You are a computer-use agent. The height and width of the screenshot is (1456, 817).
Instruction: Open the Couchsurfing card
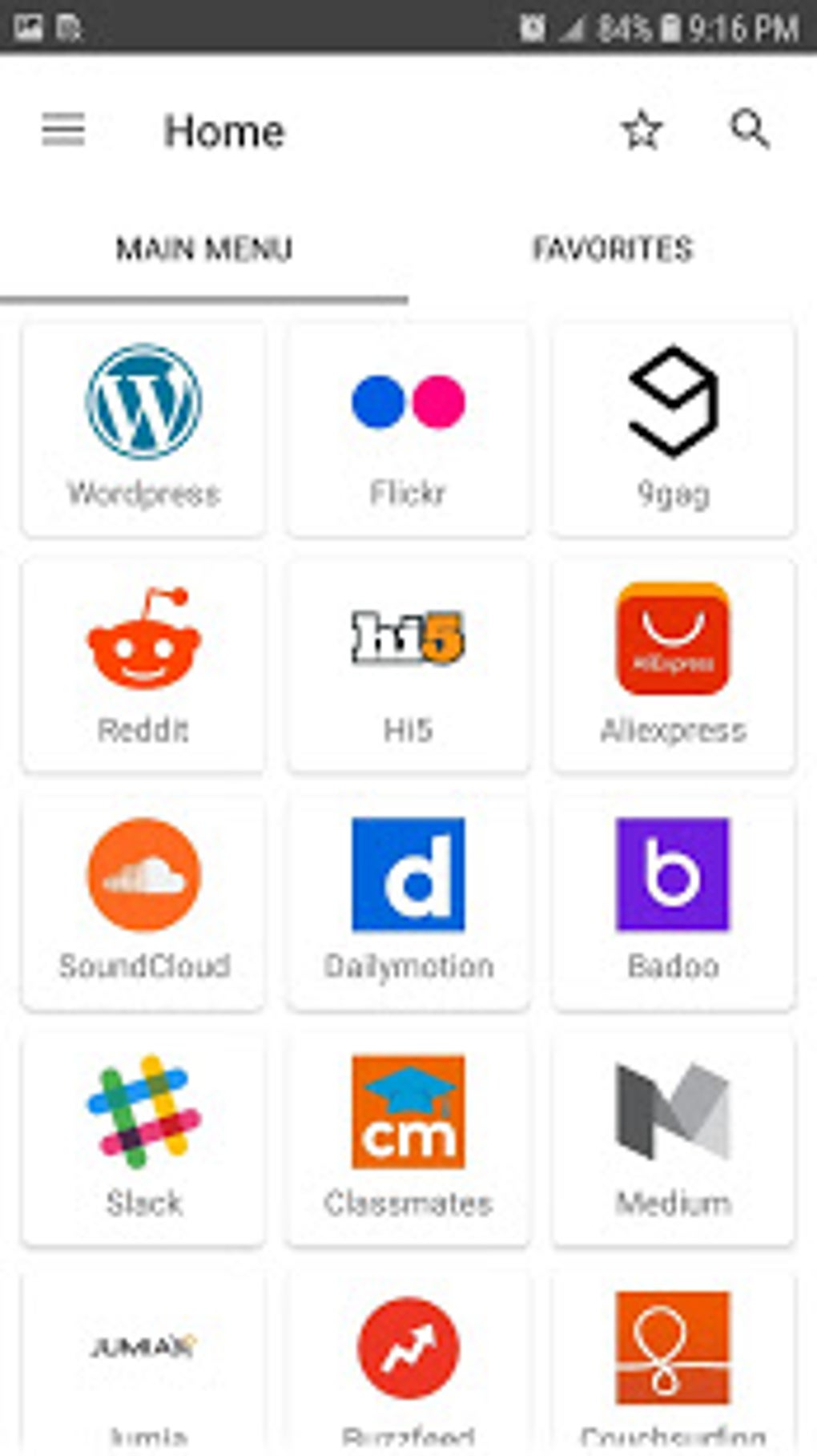674,1362
